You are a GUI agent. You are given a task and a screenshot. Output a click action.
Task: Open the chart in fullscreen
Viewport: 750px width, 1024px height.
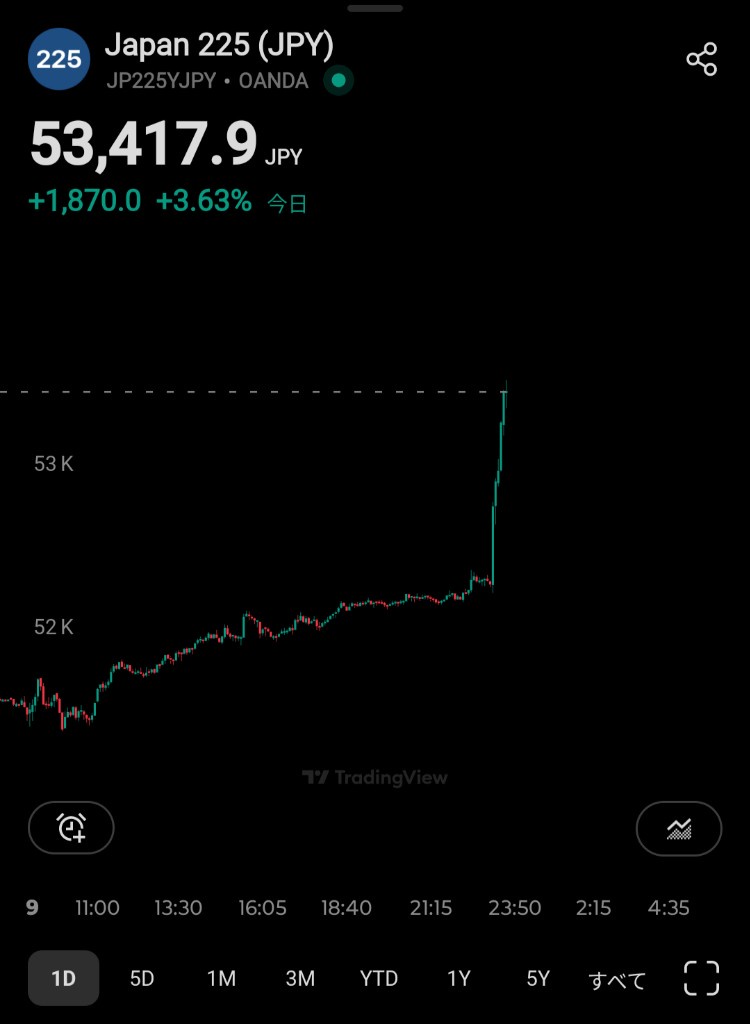[x=701, y=979]
